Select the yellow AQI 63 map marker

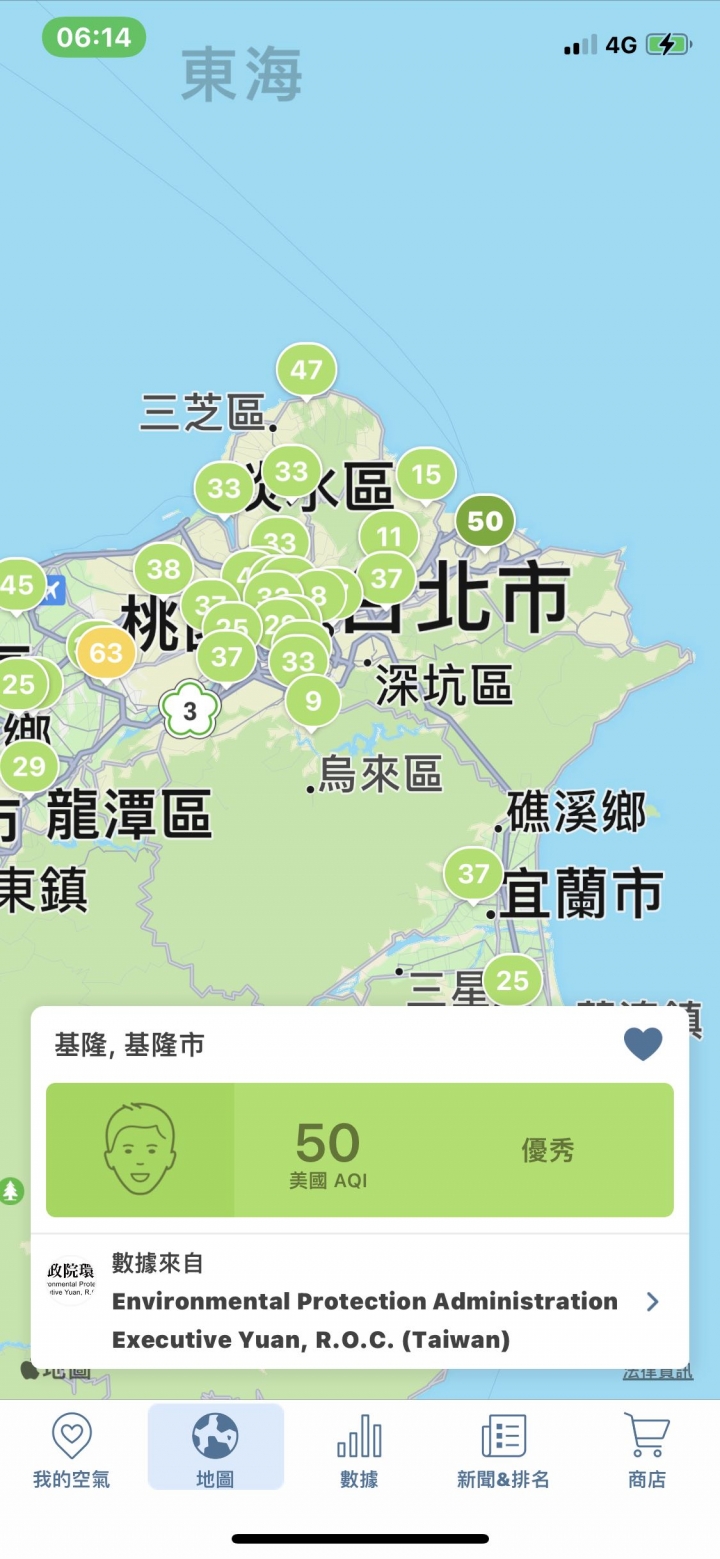coord(106,653)
